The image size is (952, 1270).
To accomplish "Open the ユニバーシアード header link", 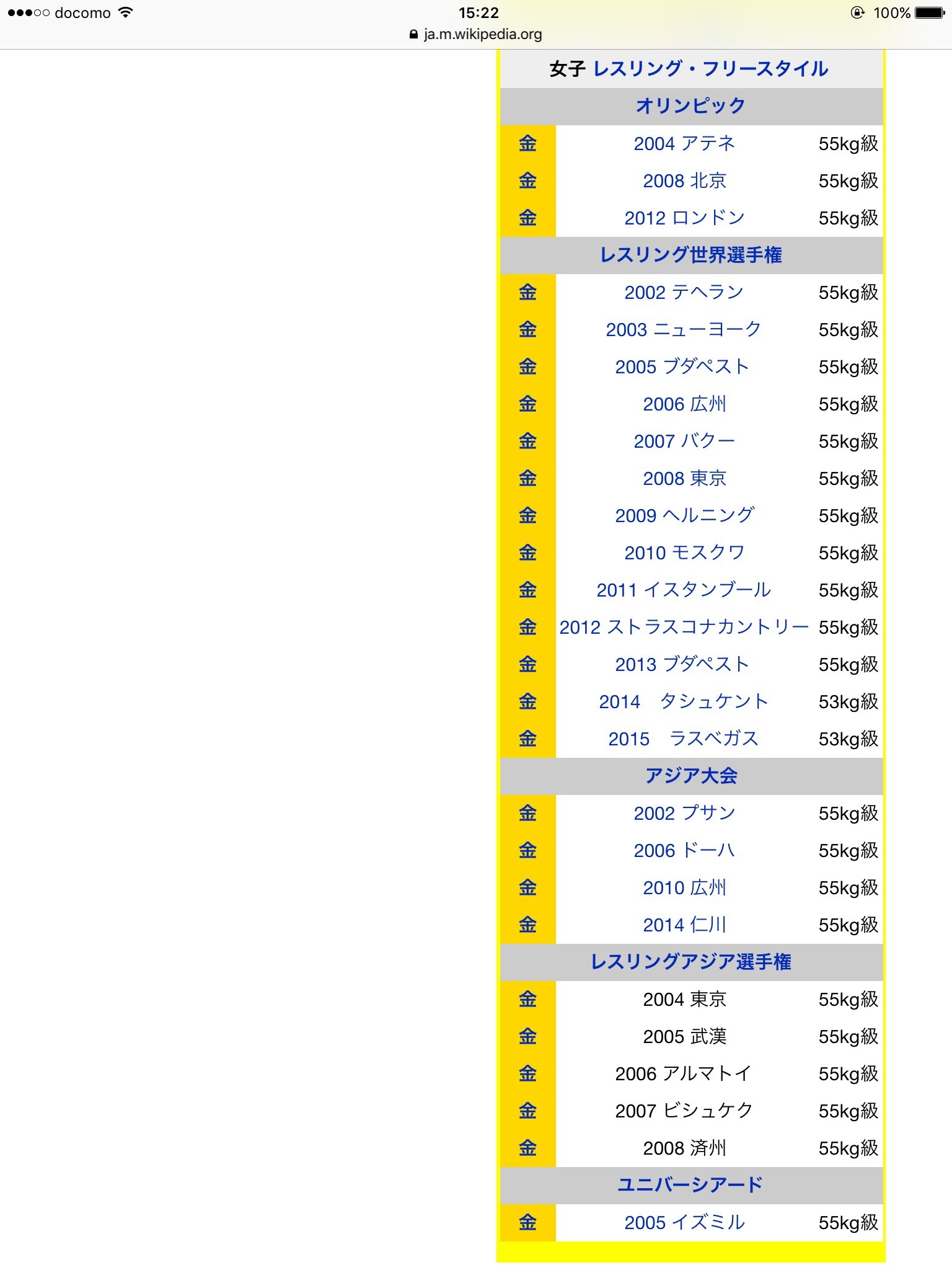I will [690, 1185].
